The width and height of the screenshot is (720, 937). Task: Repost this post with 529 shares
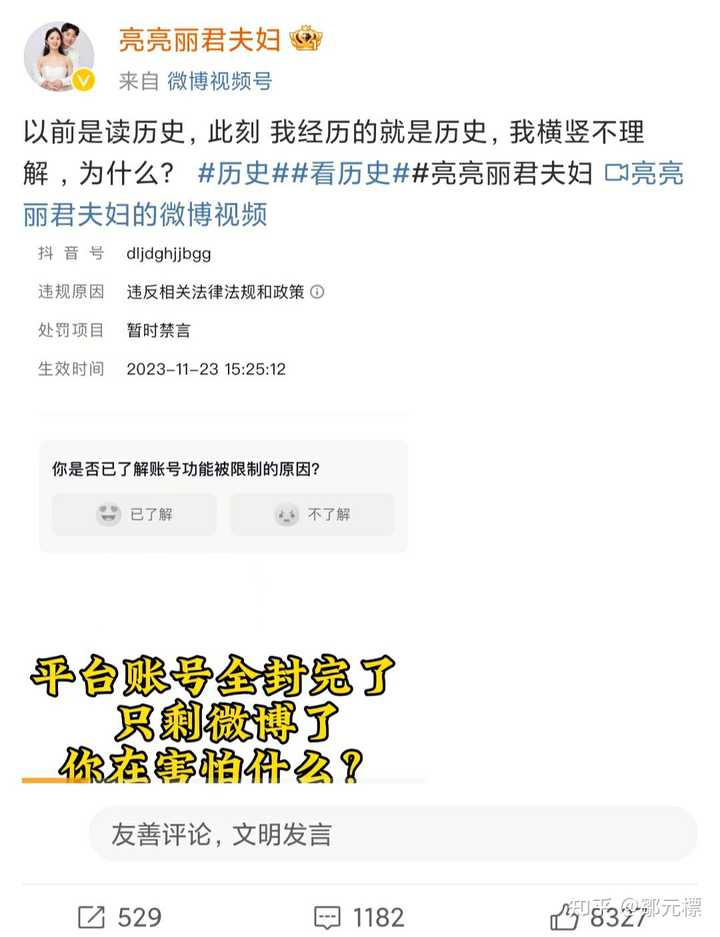coord(119,916)
